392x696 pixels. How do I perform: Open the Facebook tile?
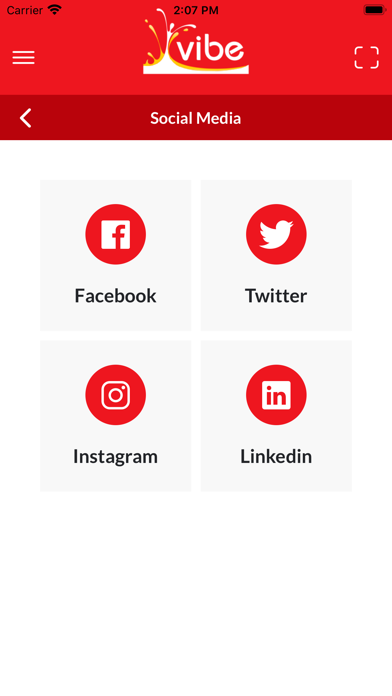point(115,255)
